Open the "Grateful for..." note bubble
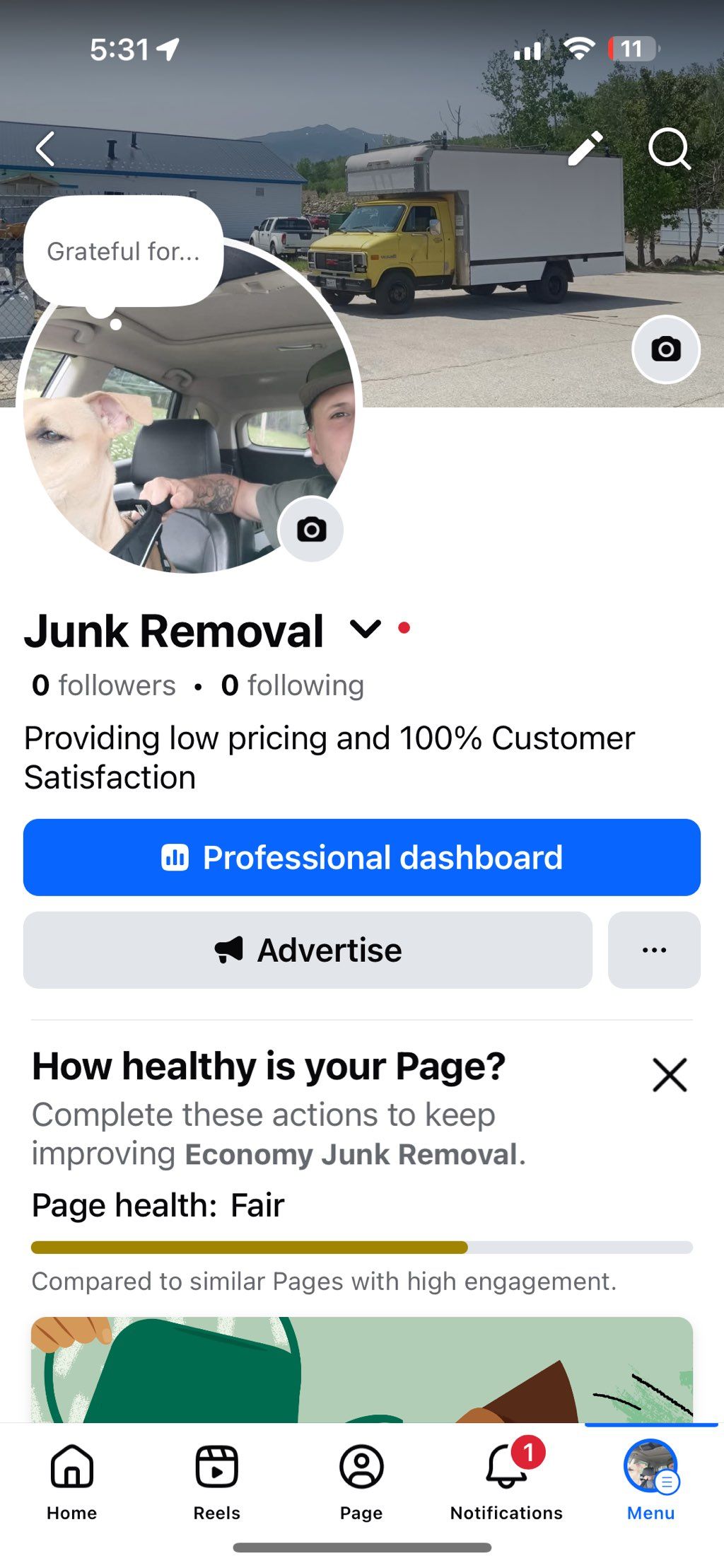This screenshot has height=1568, width=724. pyautogui.click(x=124, y=251)
